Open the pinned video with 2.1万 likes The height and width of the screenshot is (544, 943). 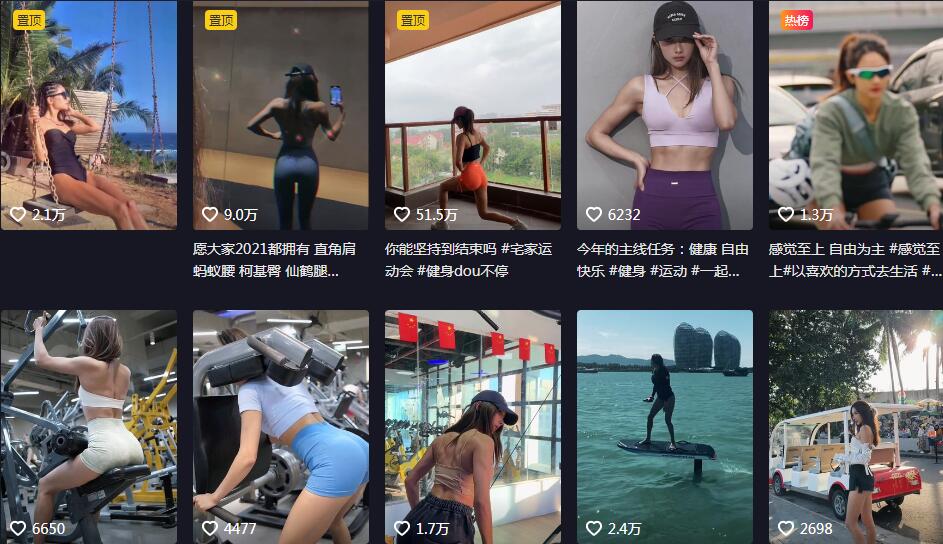(88, 115)
